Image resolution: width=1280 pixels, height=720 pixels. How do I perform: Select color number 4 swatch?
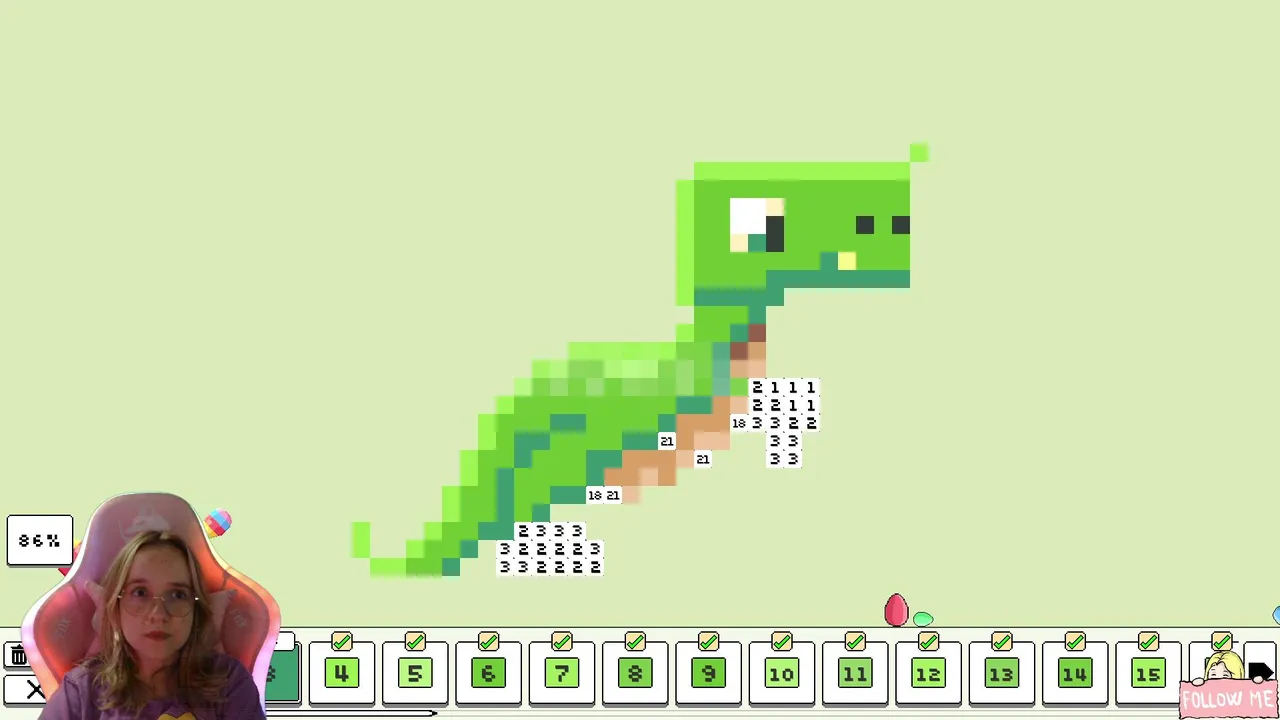click(x=341, y=674)
